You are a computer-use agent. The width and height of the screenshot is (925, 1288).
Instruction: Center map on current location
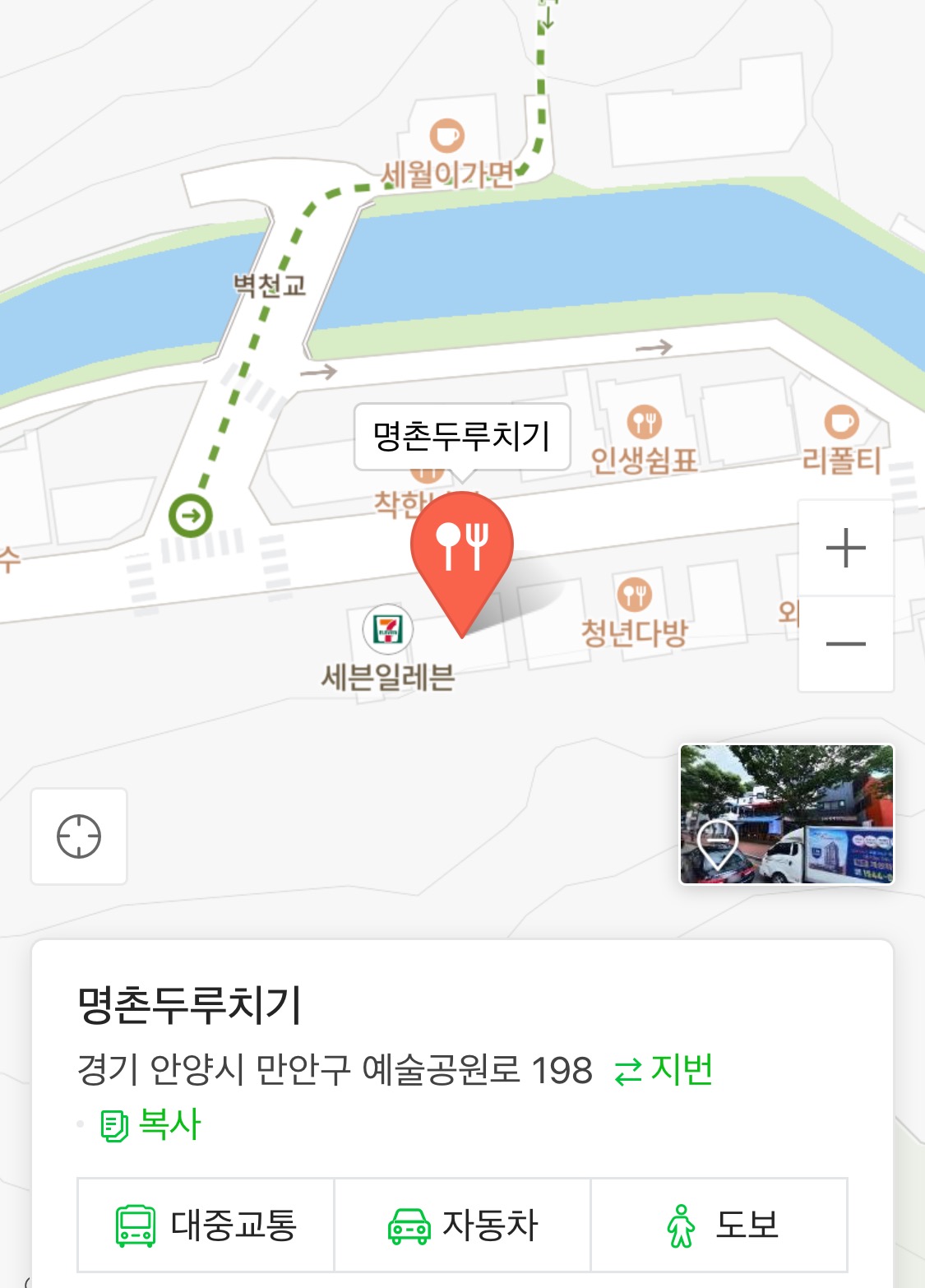click(79, 836)
